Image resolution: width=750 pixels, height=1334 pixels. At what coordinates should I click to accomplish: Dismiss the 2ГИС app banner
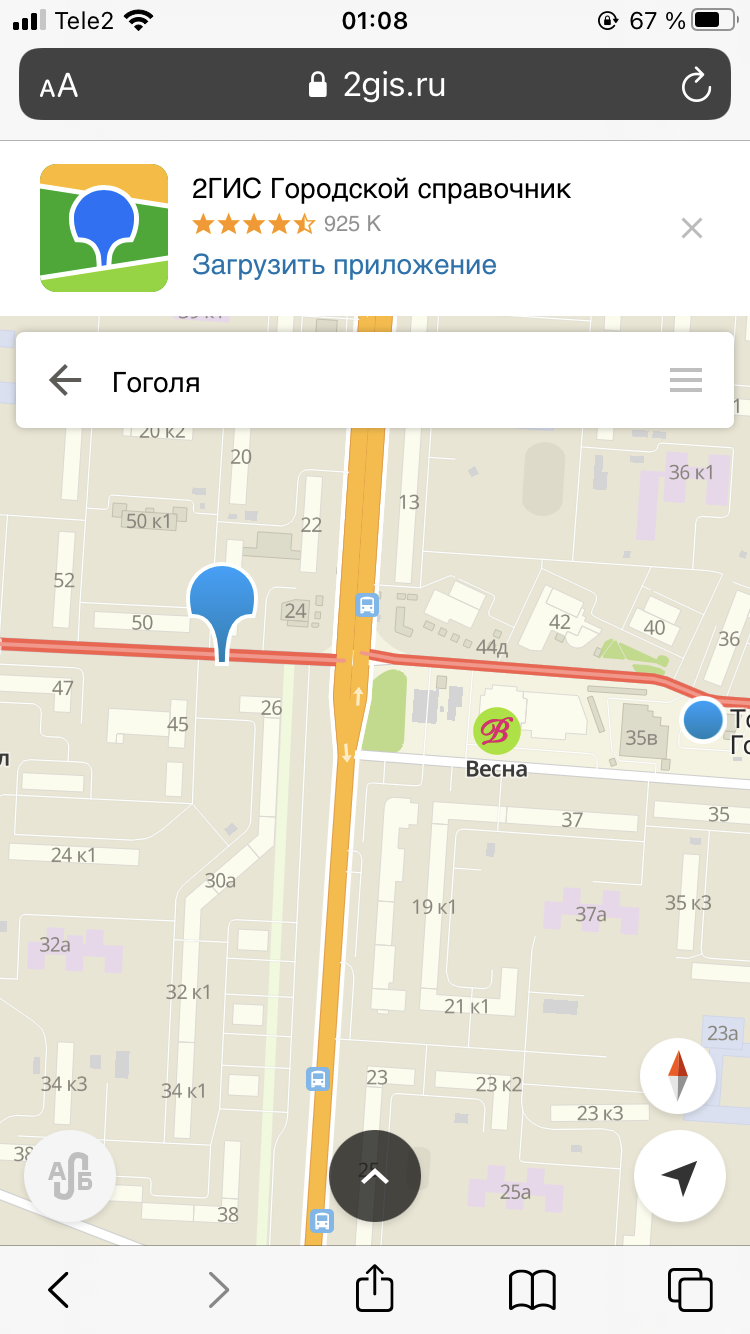[x=692, y=228]
